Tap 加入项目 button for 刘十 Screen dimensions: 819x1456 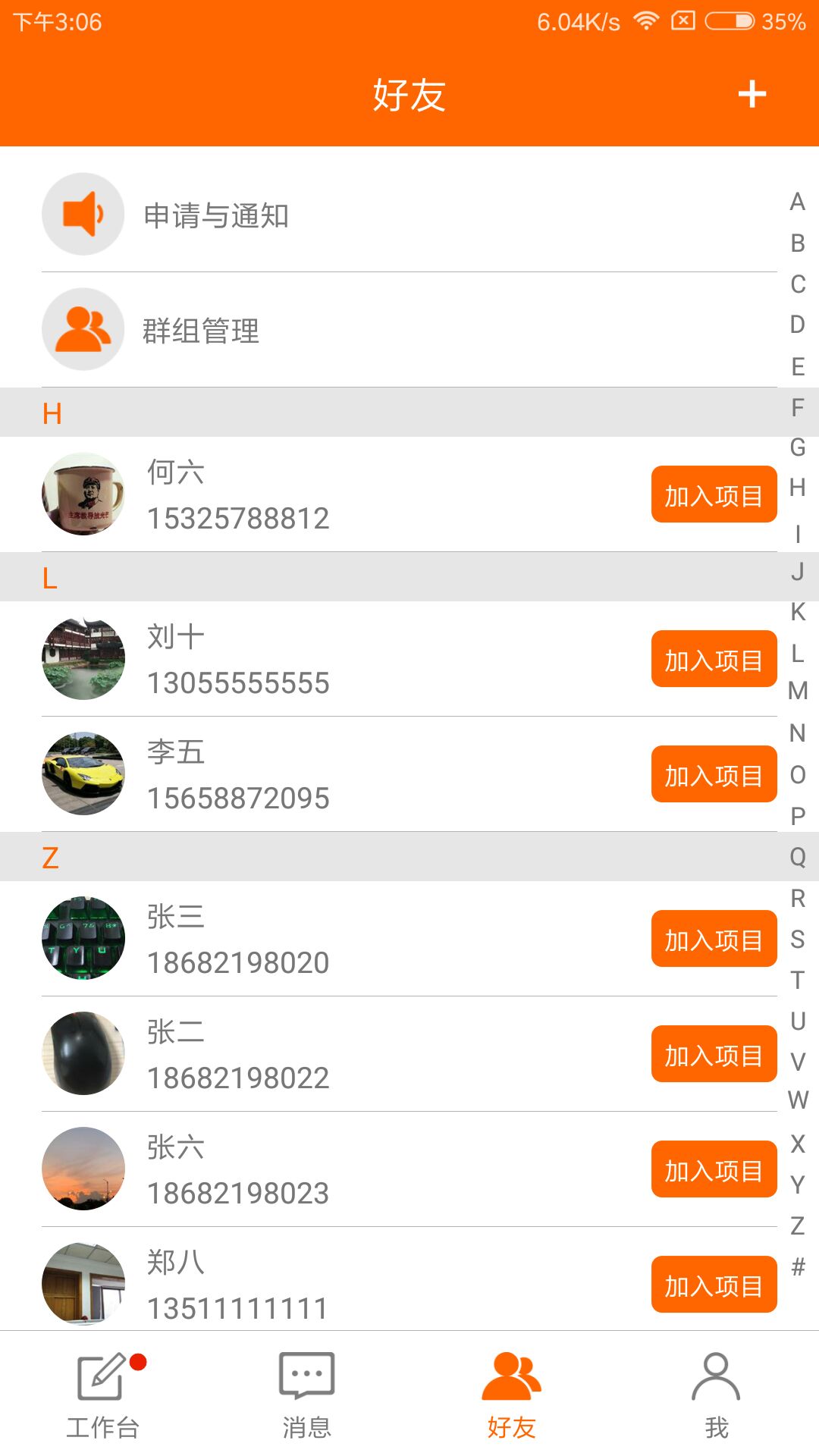point(714,659)
